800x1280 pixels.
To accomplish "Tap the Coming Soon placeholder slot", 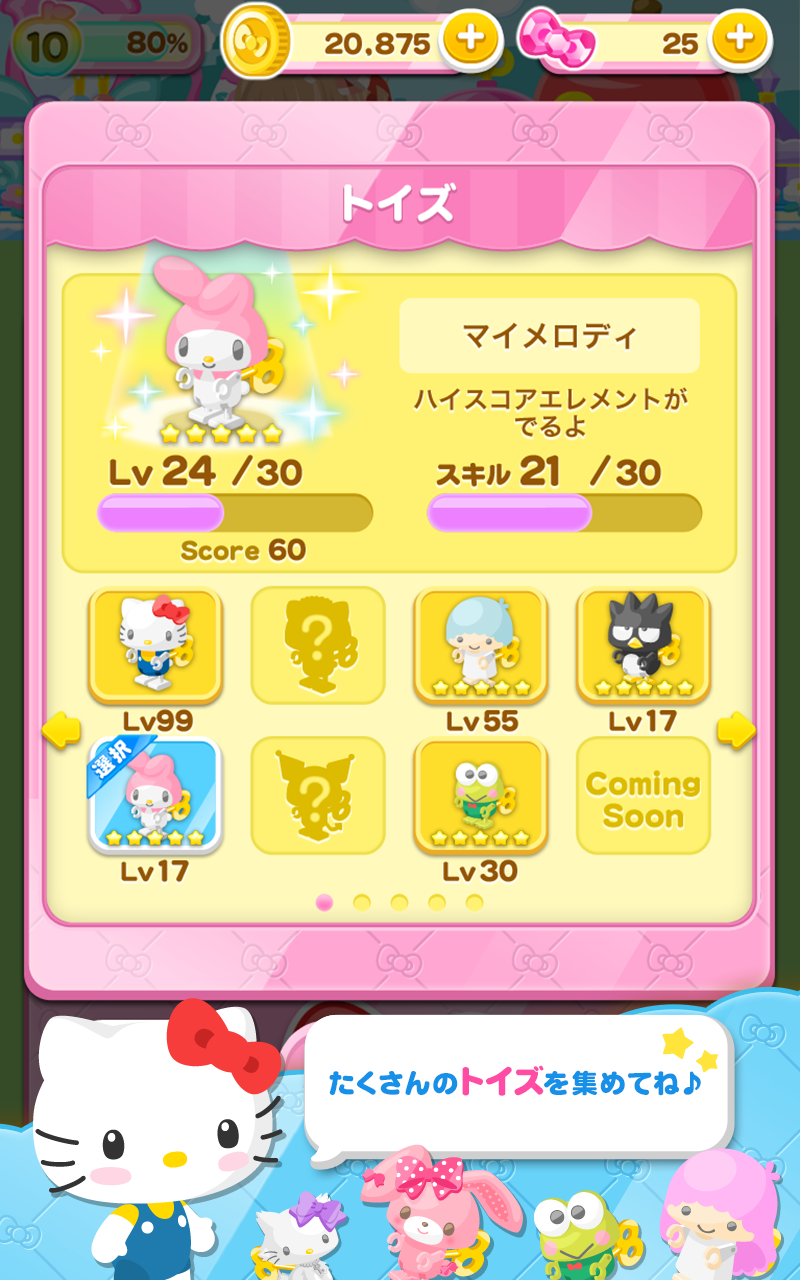I will click(642, 793).
